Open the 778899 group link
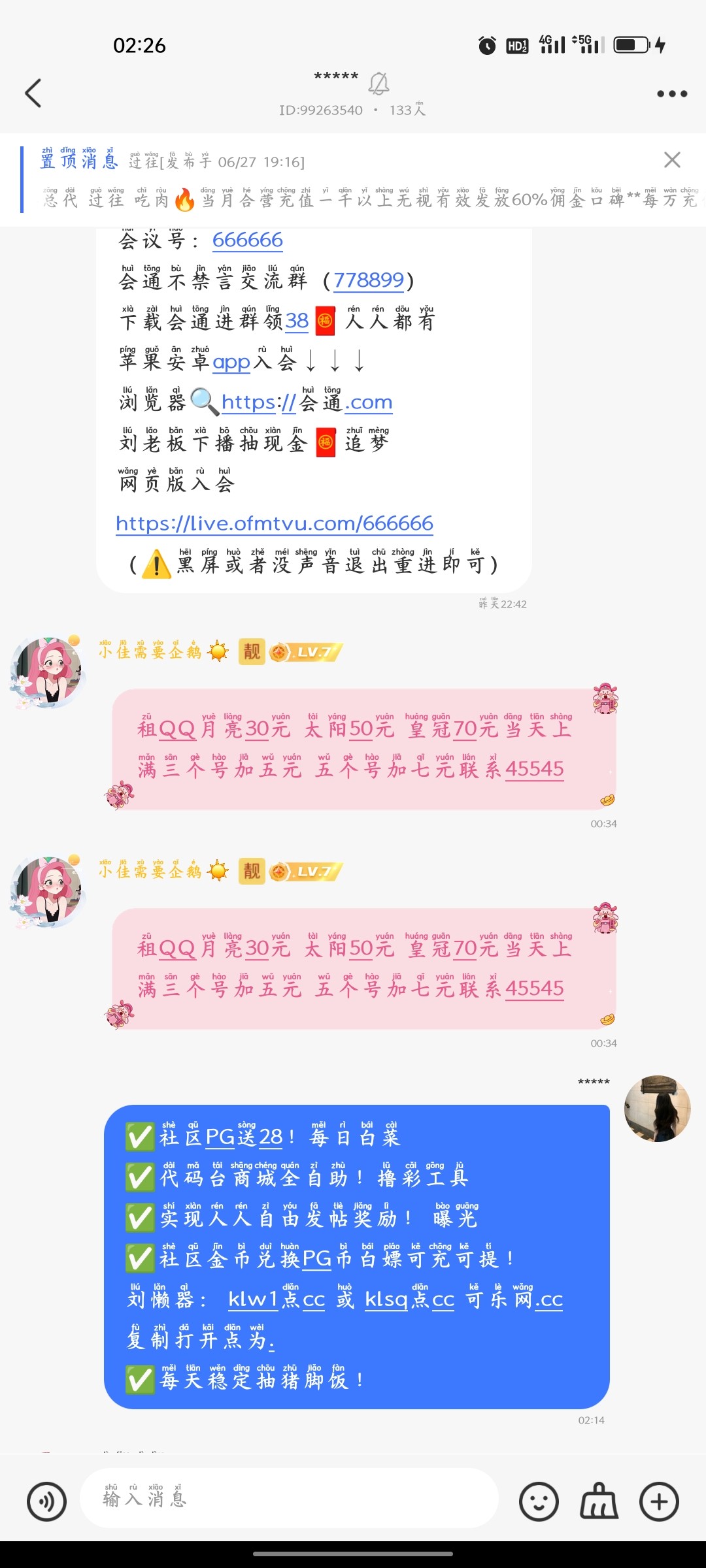Screen dimensions: 706x1568 pyautogui.click(x=368, y=281)
